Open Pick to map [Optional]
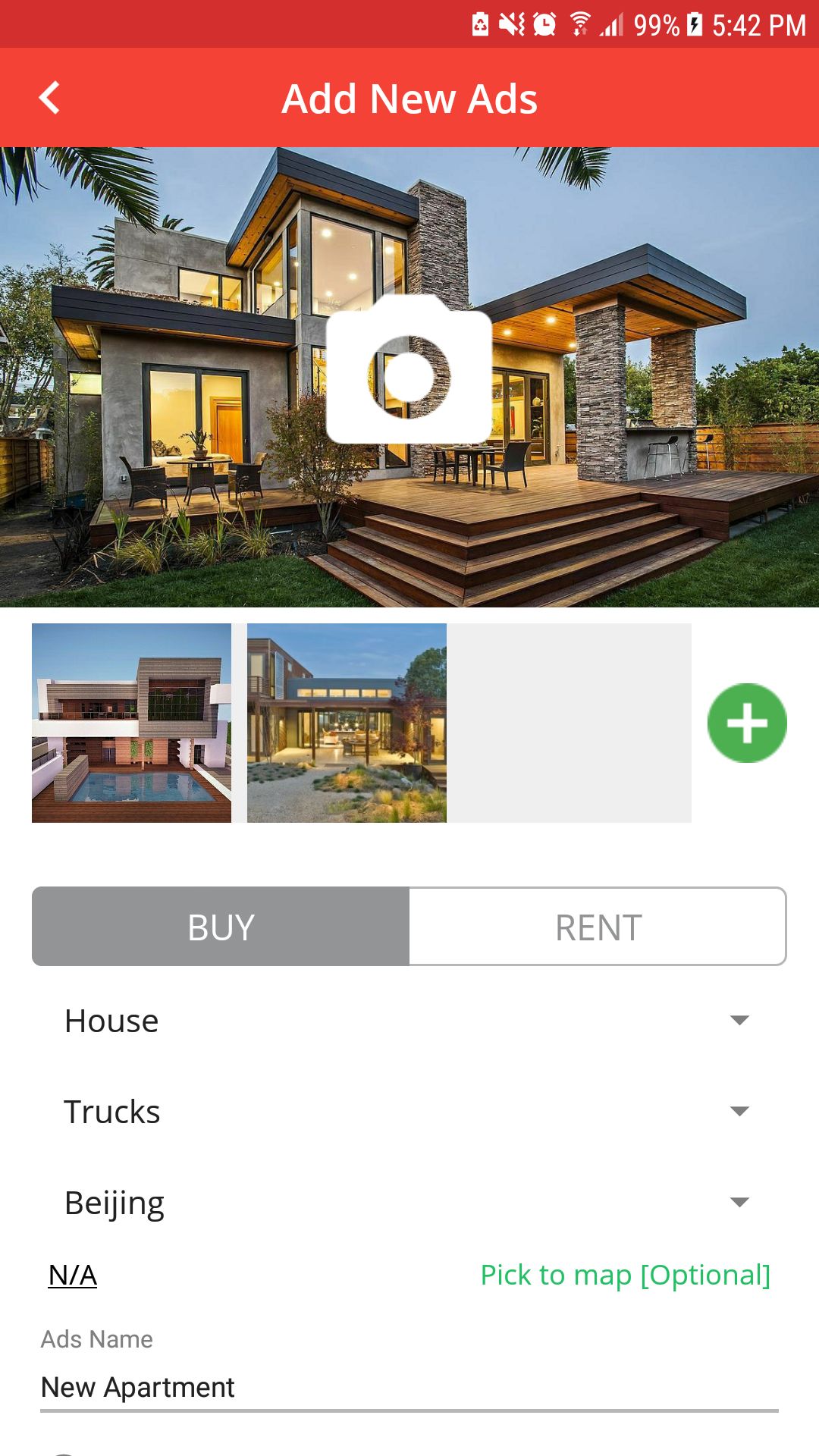Image resolution: width=819 pixels, height=1456 pixels. [625, 1276]
